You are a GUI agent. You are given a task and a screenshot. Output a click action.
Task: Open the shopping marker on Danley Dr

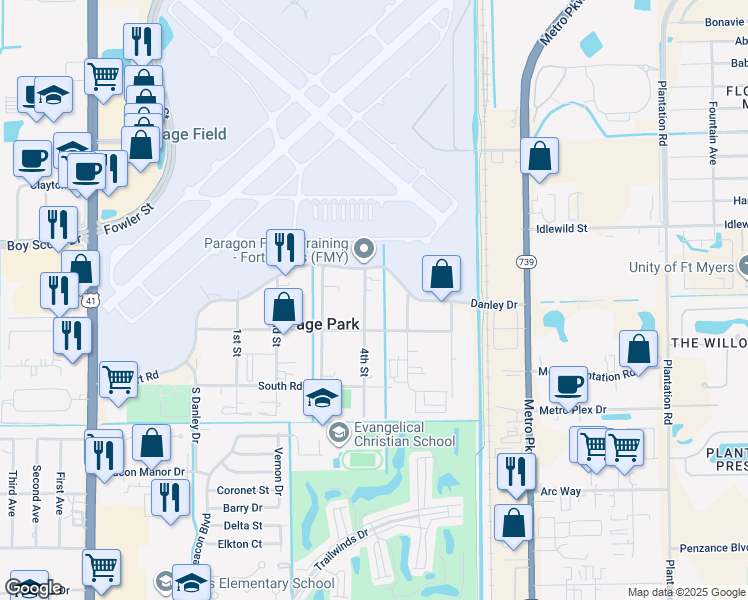click(441, 274)
